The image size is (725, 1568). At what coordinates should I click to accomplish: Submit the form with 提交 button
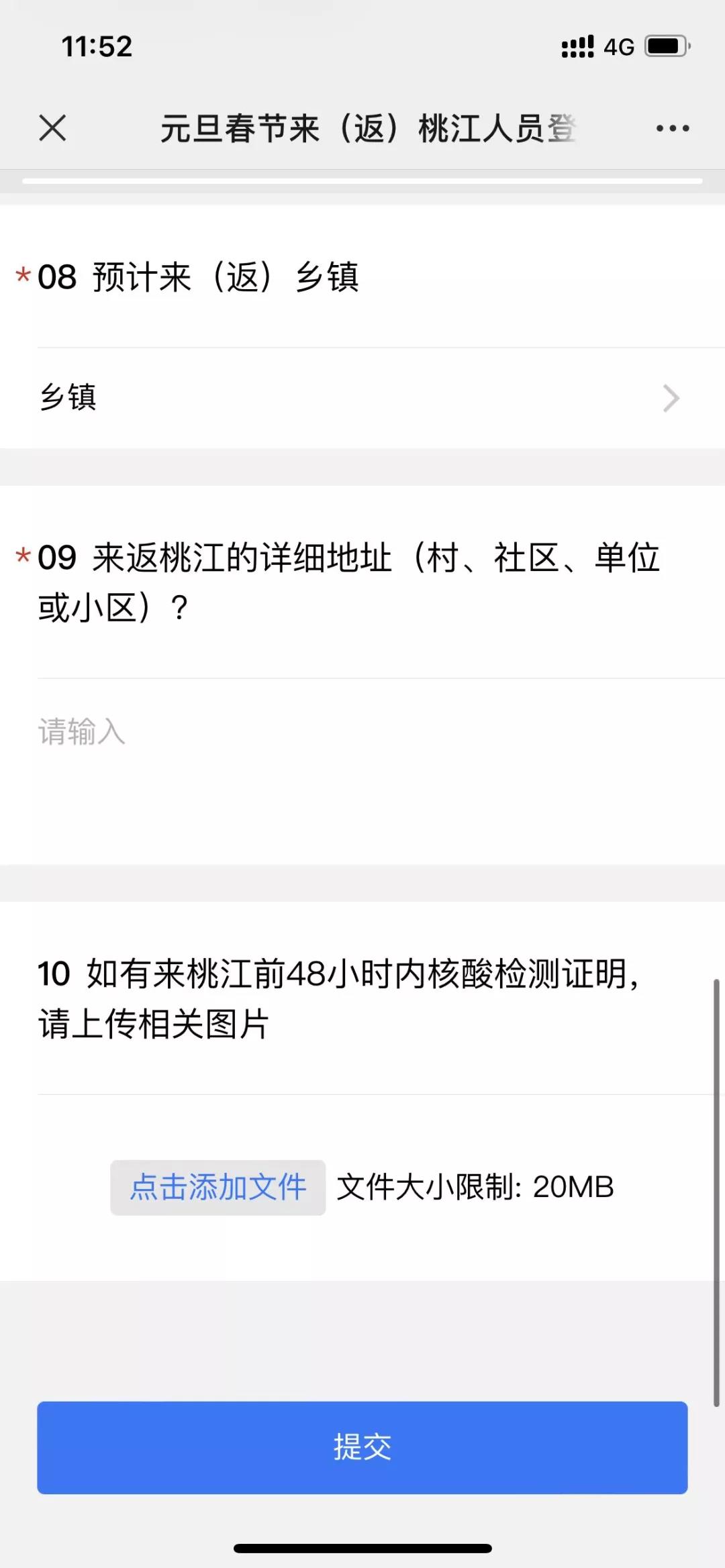[x=362, y=1447]
